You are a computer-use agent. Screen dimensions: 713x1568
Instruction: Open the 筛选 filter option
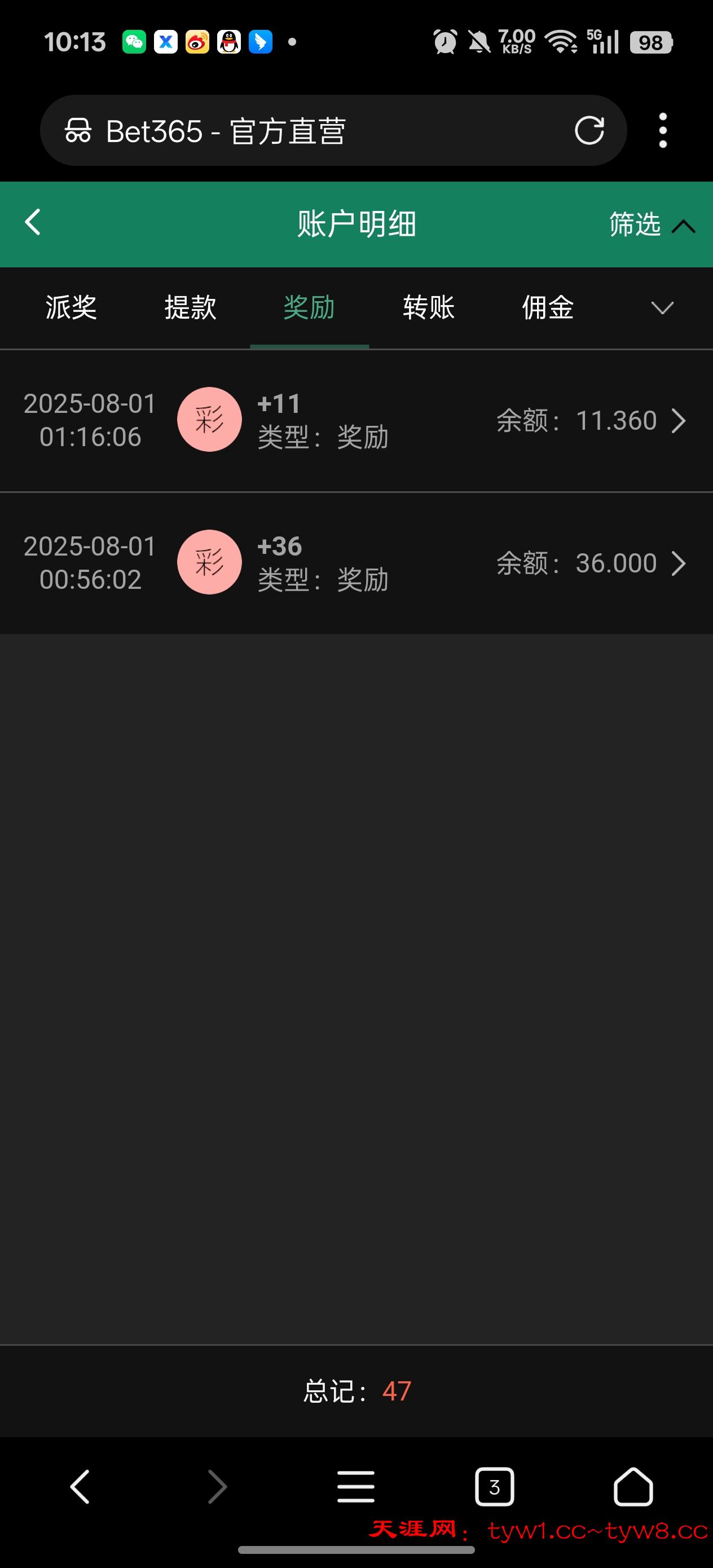[650, 224]
